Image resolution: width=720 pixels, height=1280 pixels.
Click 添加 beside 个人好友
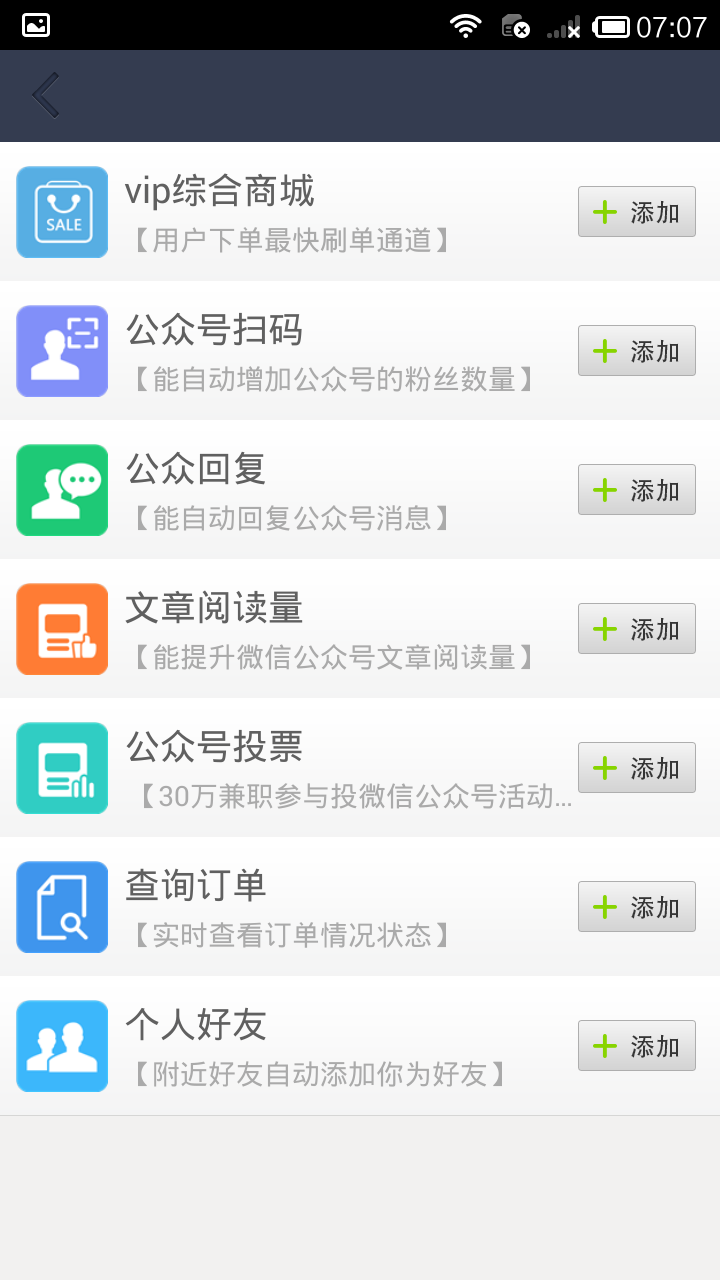click(636, 1045)
